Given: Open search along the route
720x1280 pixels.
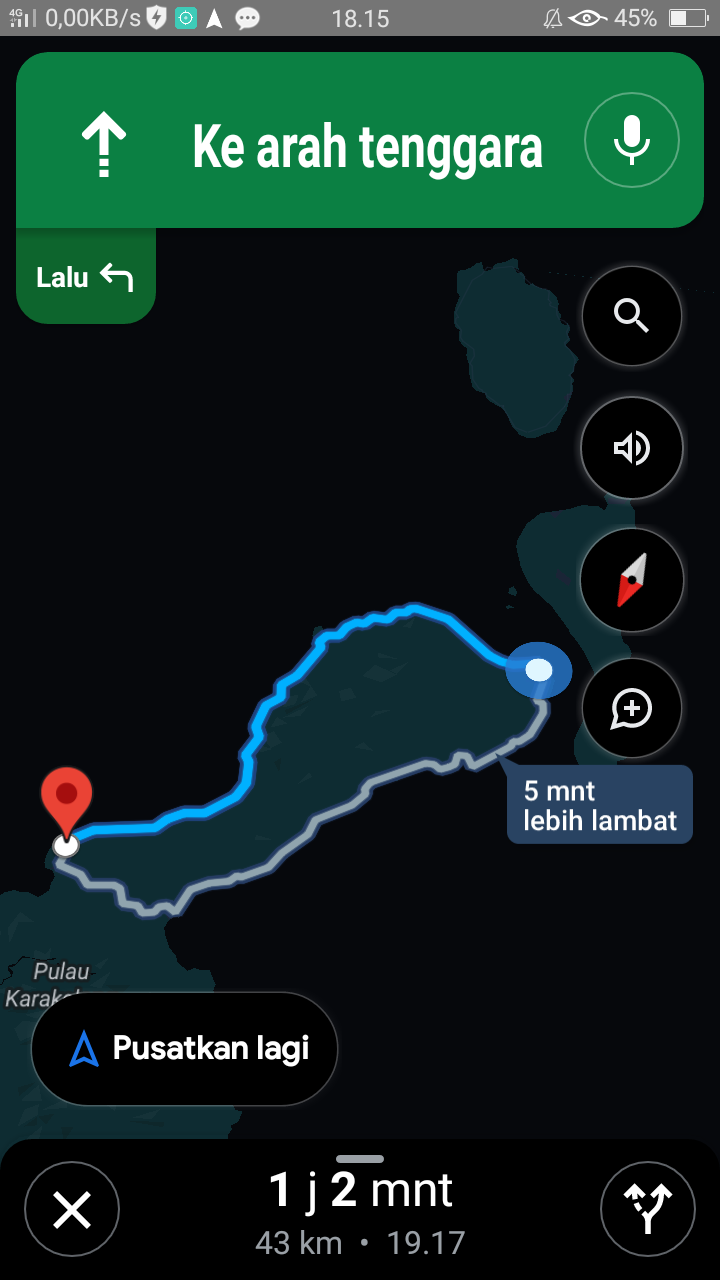Looking at the screenshot, I should pos(632,317).
